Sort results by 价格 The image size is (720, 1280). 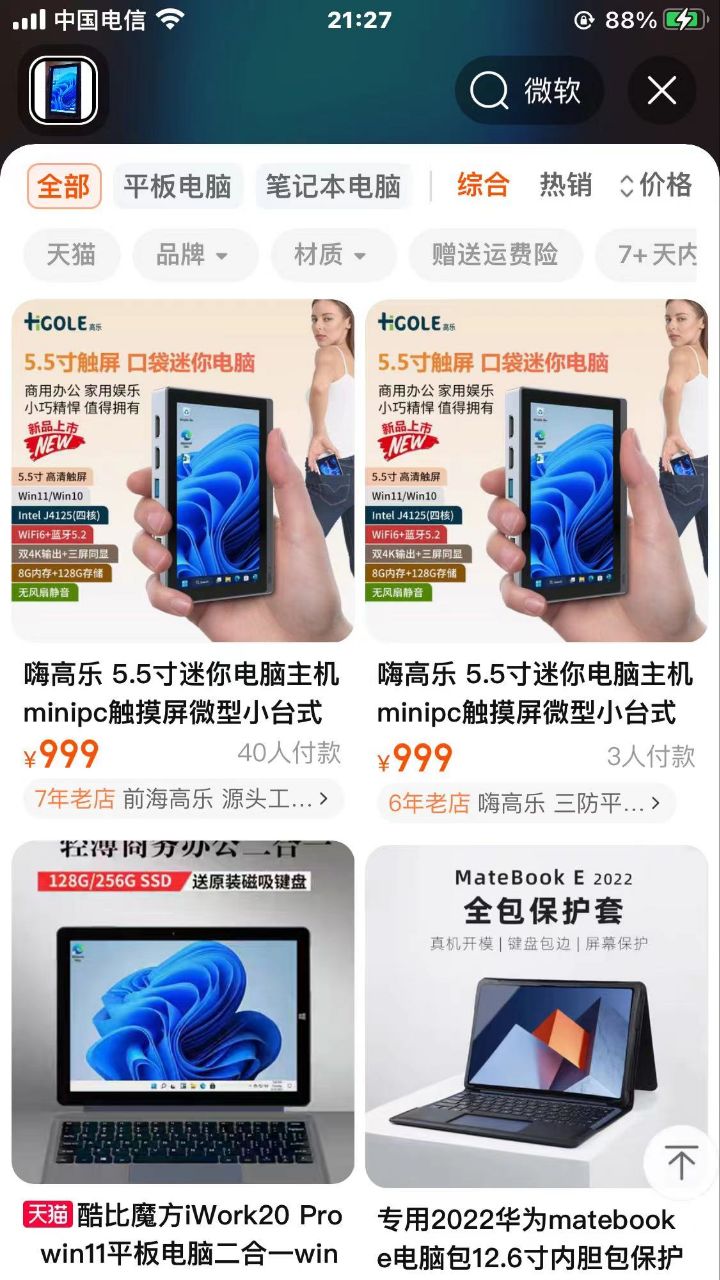[656, 185]
